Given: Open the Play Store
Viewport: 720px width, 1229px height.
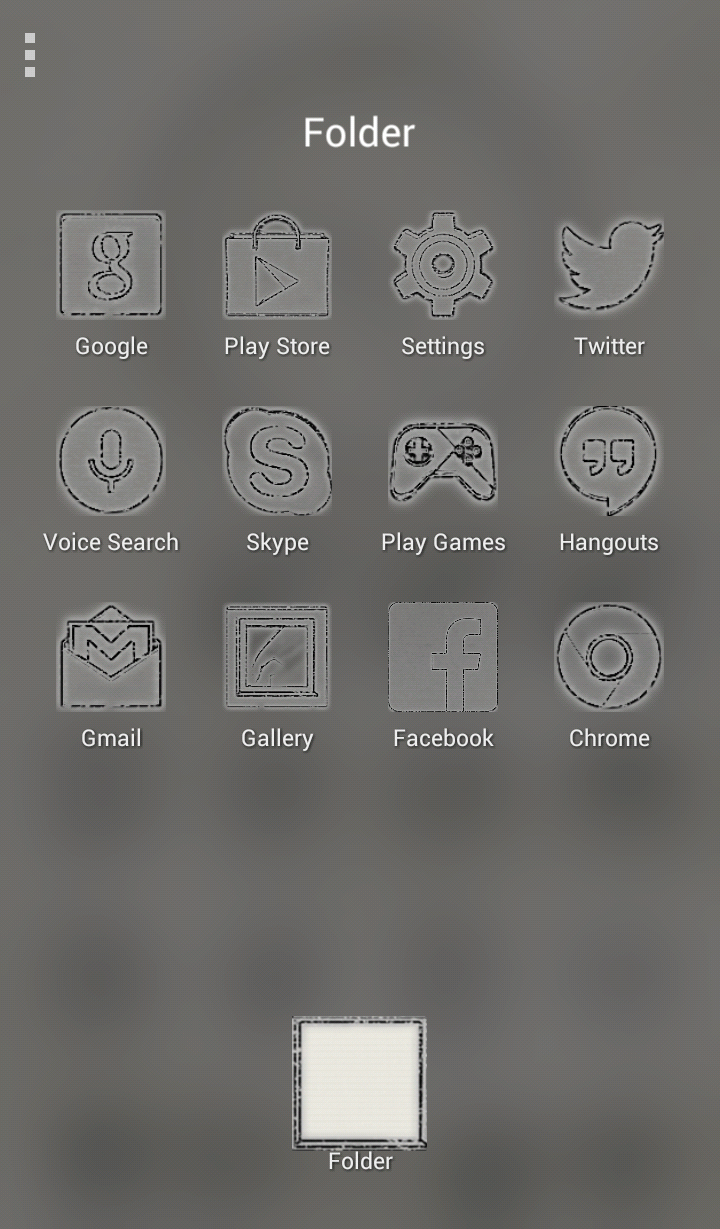Looking at the screenshot, I should 277,266.
